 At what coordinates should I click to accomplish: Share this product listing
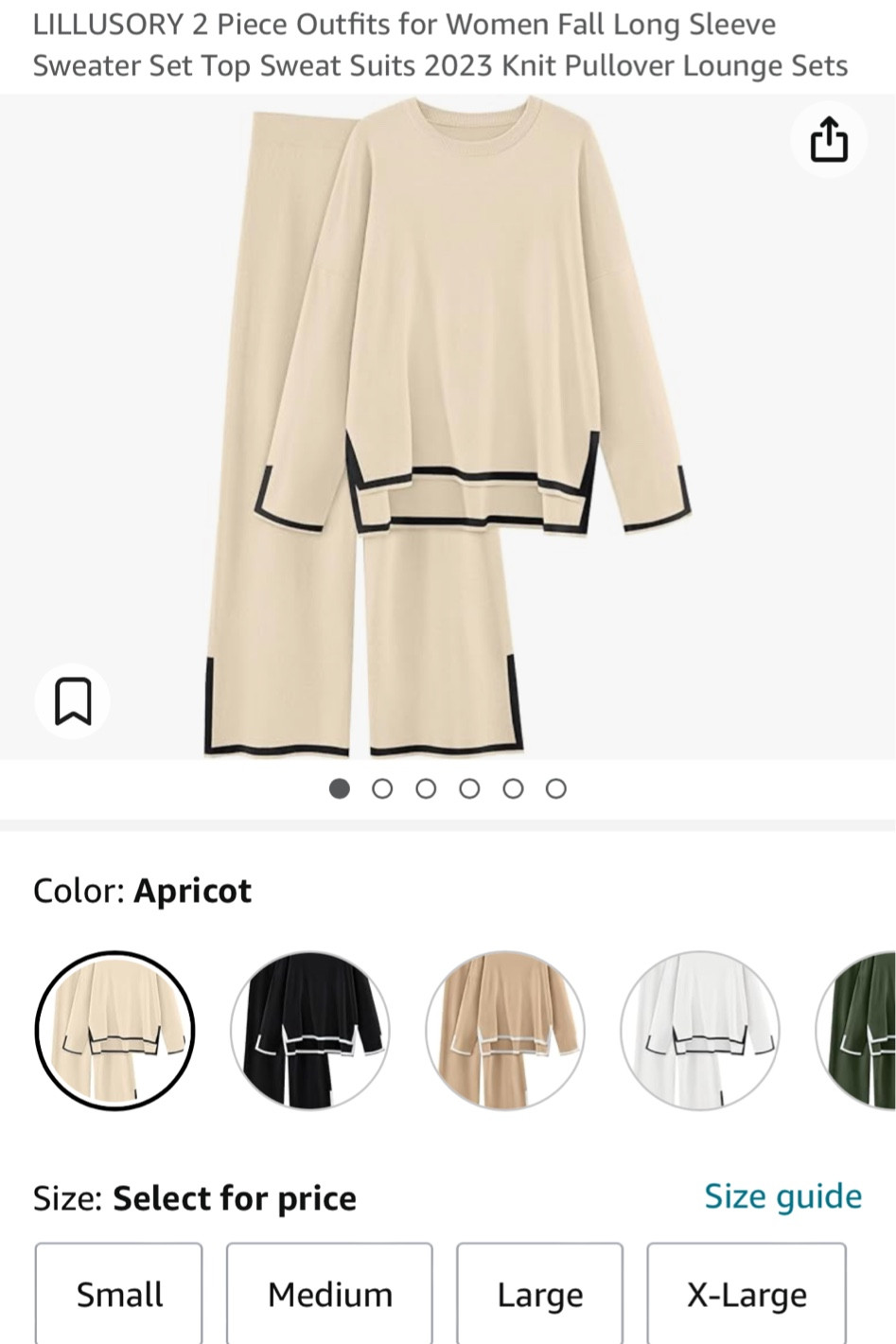[828, 140]
